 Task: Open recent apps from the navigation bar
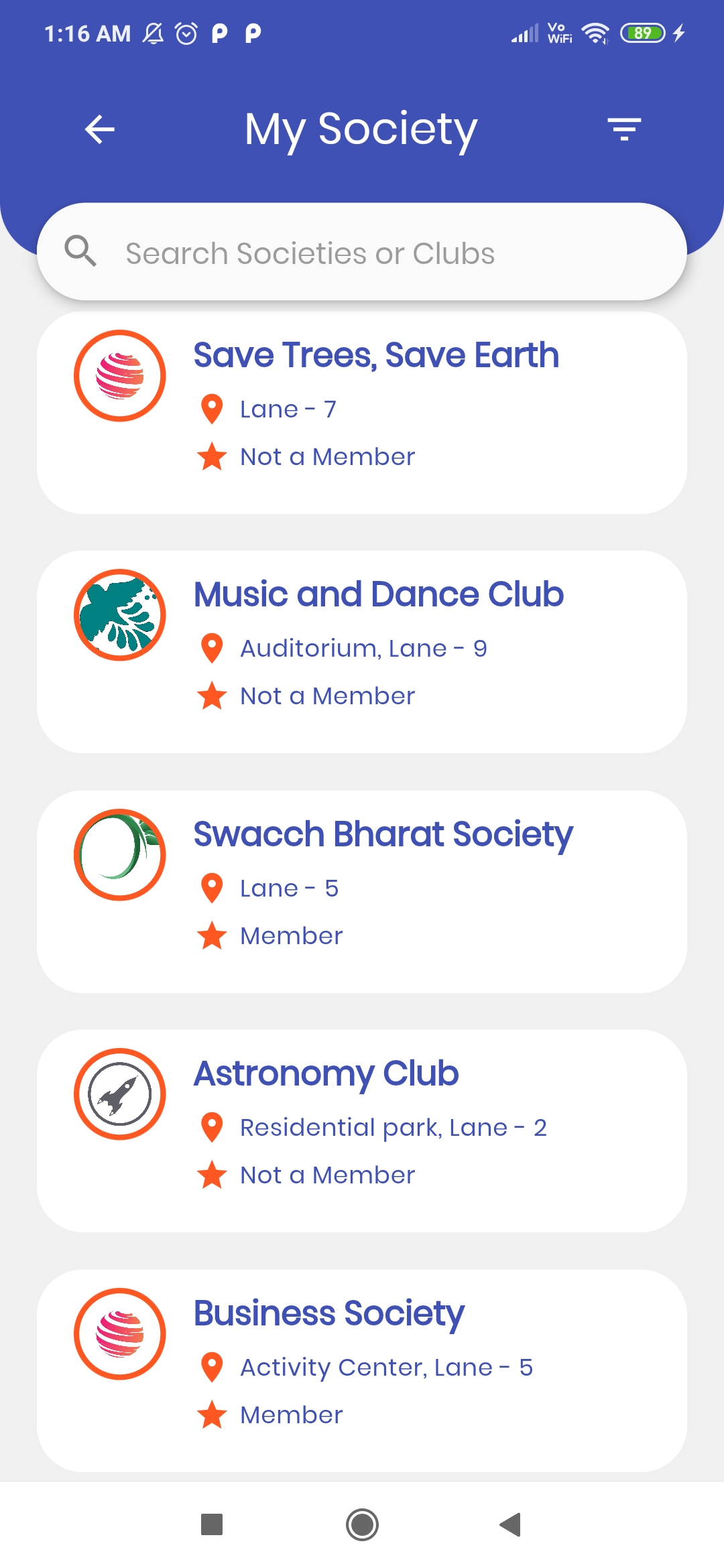(212, 1524)
